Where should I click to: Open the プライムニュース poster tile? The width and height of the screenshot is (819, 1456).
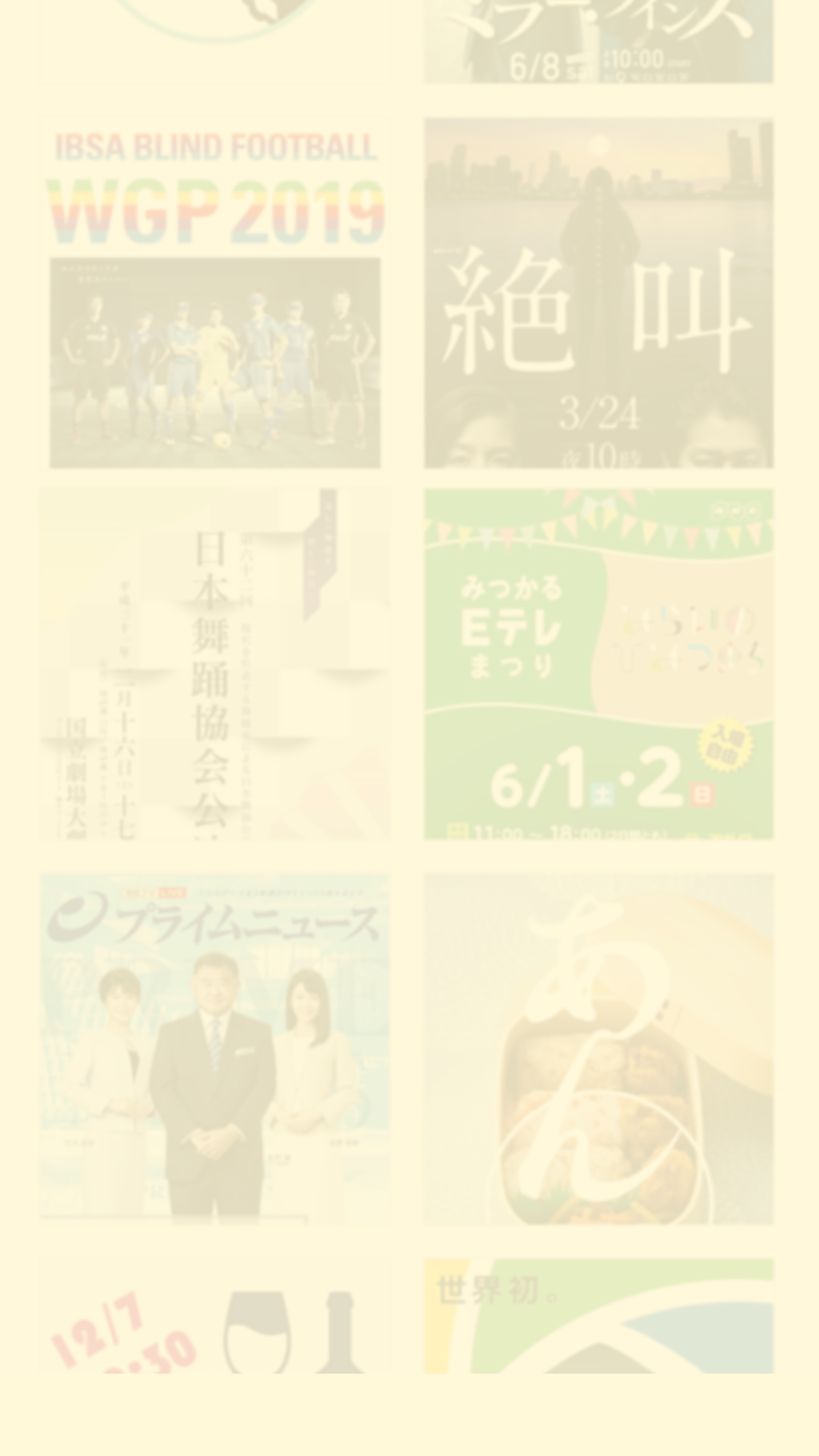coord(215,1049)
